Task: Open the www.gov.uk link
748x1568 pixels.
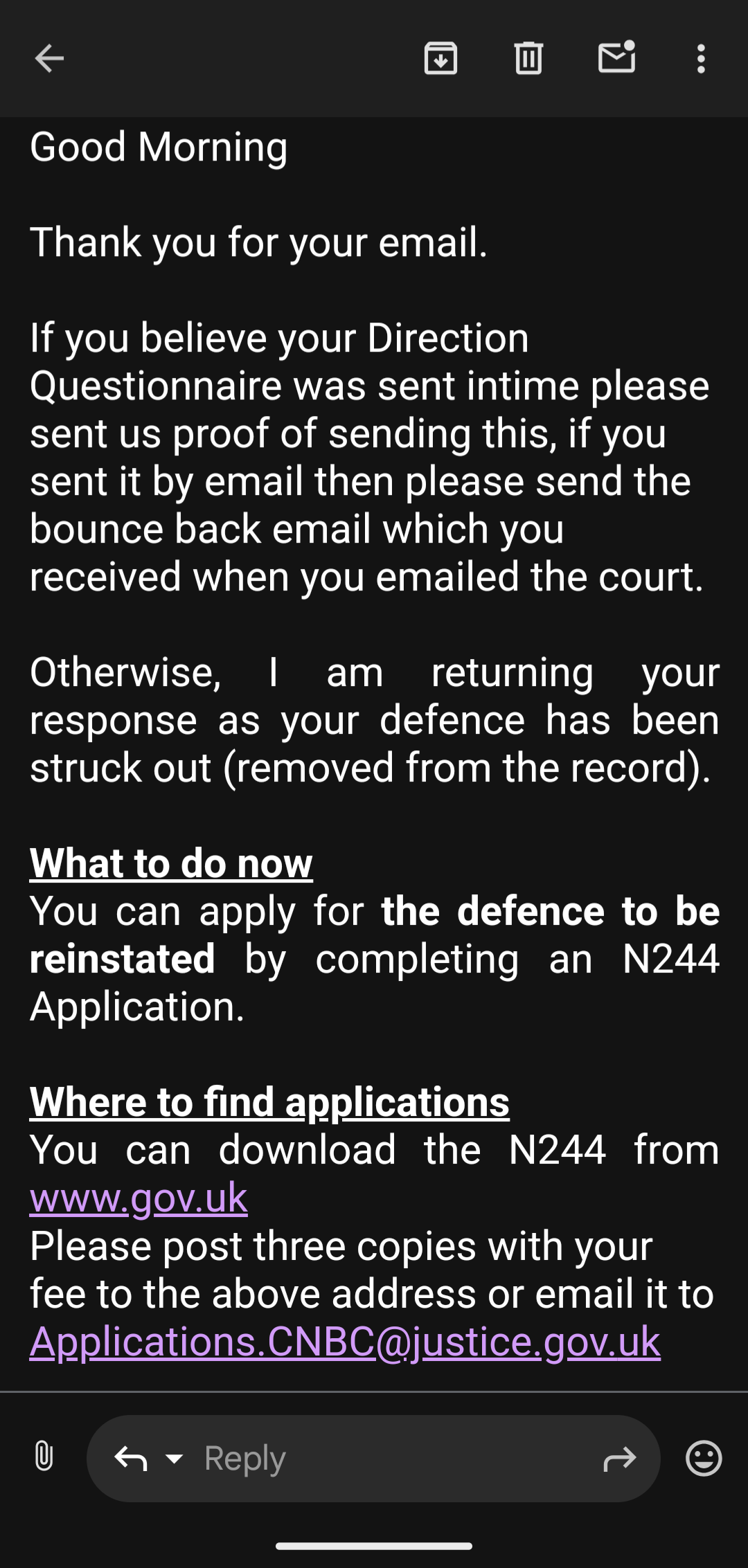Action: (x=139, y=1198)
